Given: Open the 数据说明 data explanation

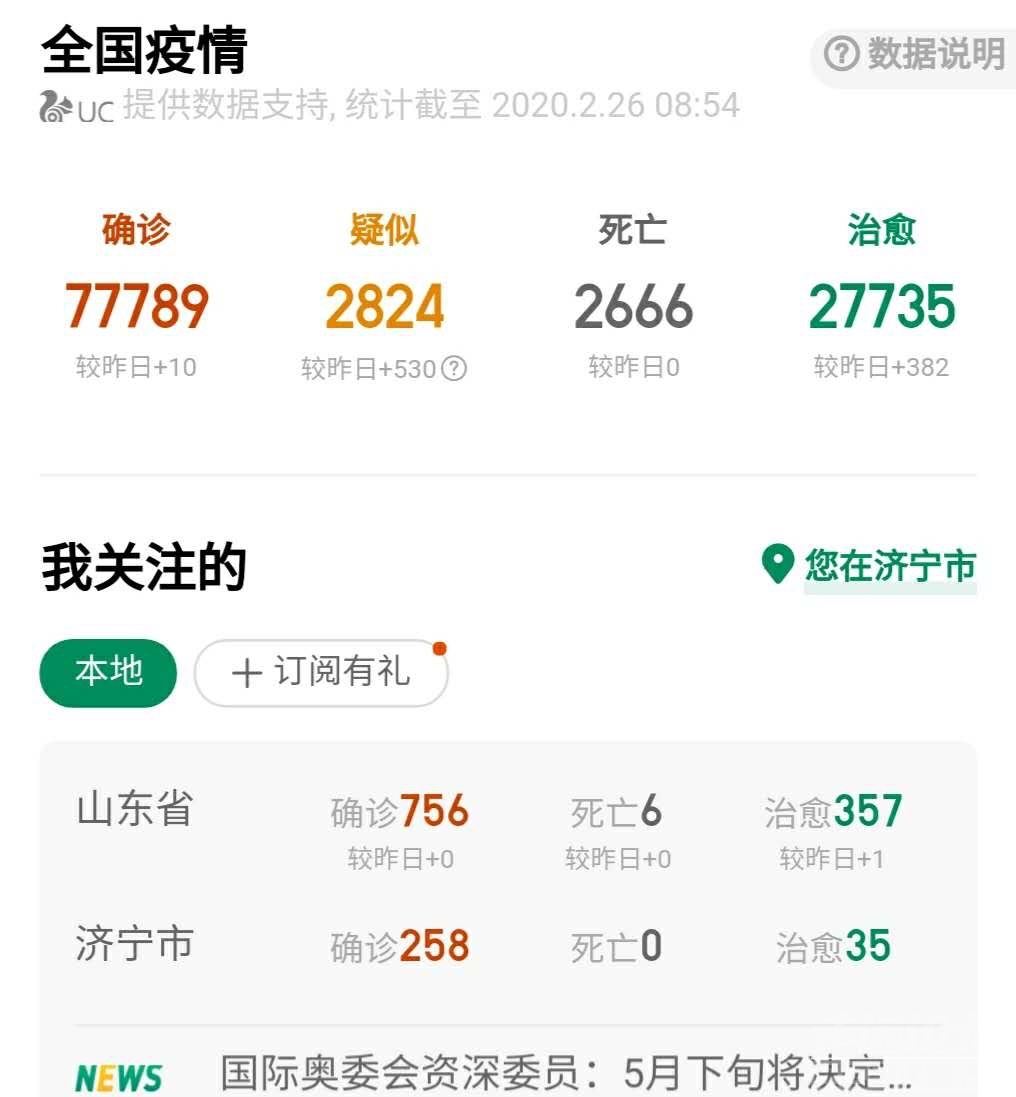Looking at the screenshot, I should click(x=915, y=55).
